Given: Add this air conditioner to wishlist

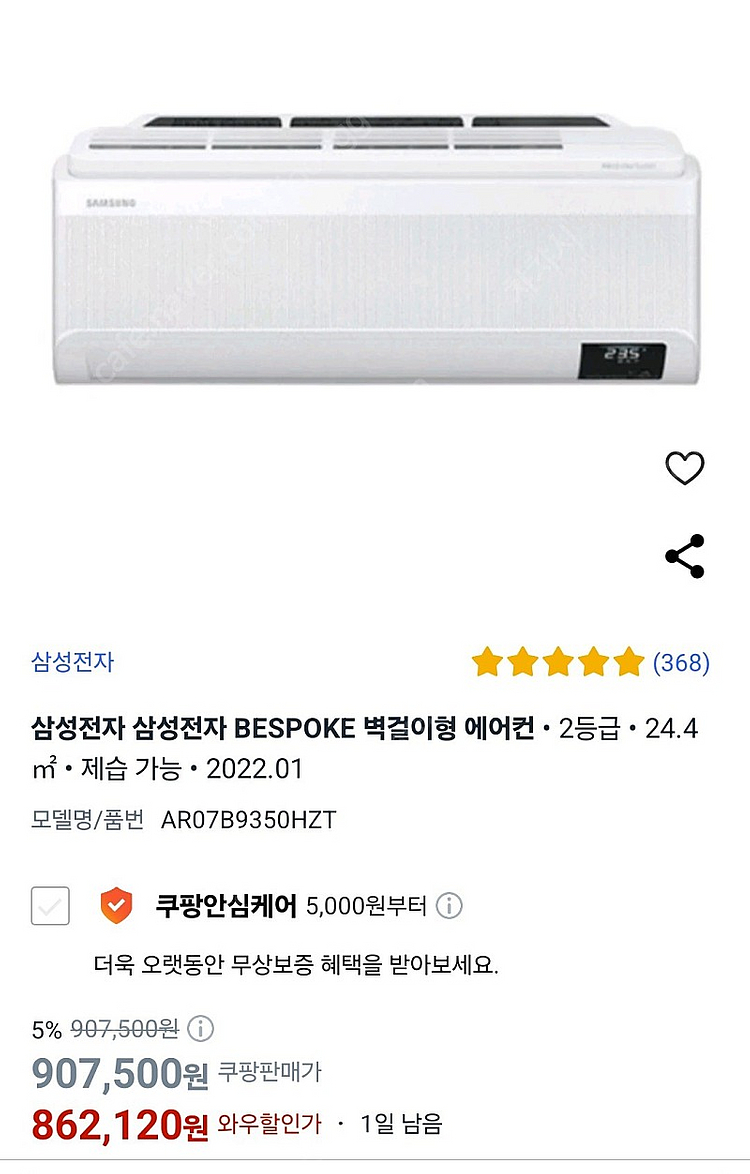Looking at the screenshot, I should pyautogui.click(x=685, y=468).
